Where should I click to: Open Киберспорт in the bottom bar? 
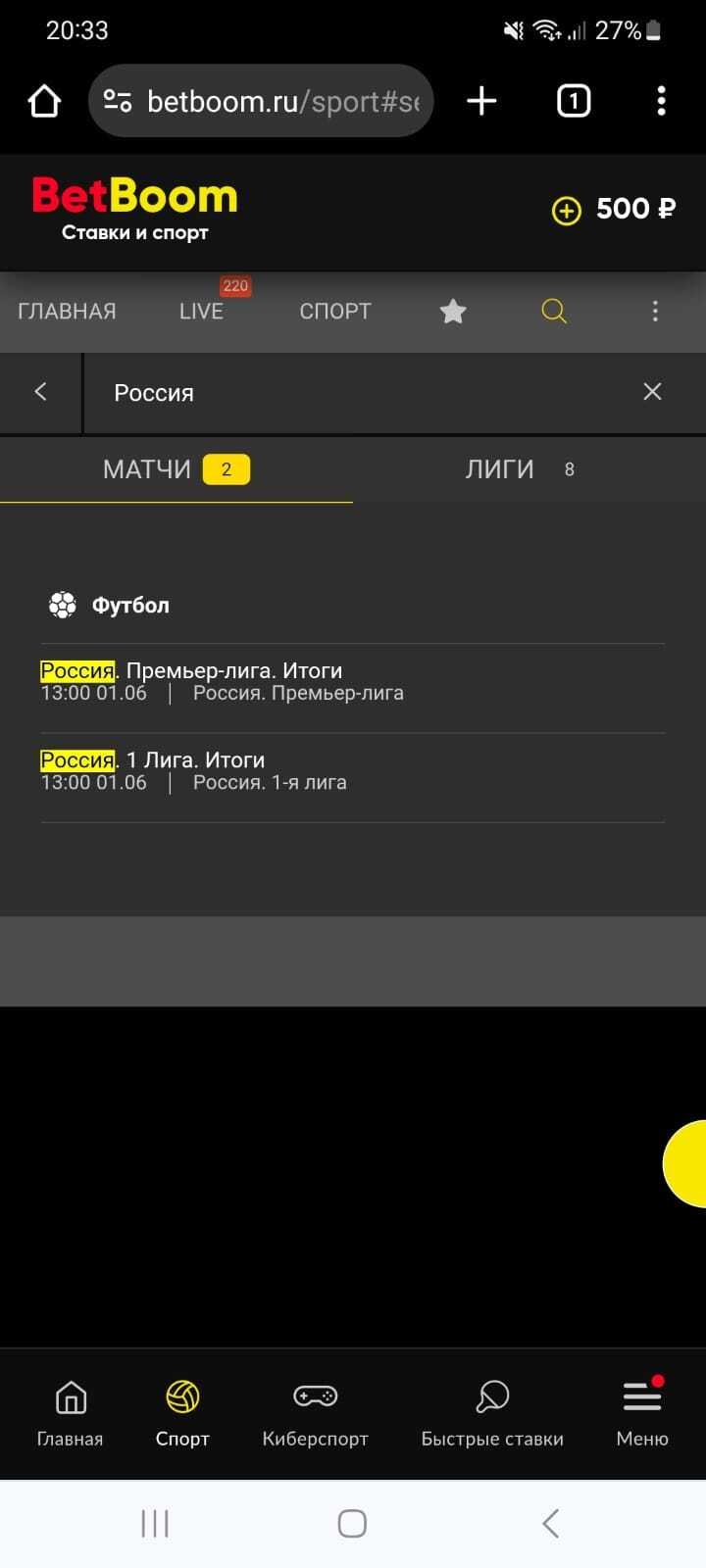pyautogui.click(x=315, y=1412)
